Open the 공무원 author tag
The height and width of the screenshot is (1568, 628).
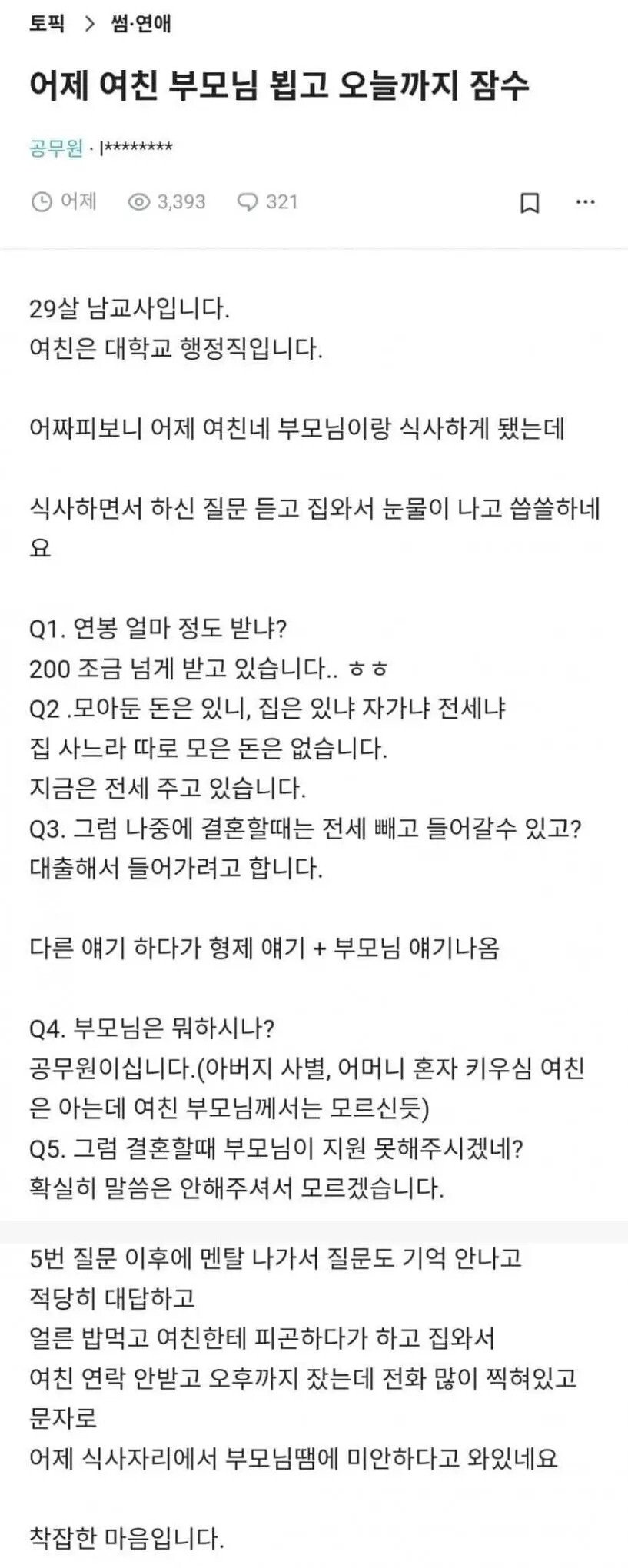tap(56, 148)
